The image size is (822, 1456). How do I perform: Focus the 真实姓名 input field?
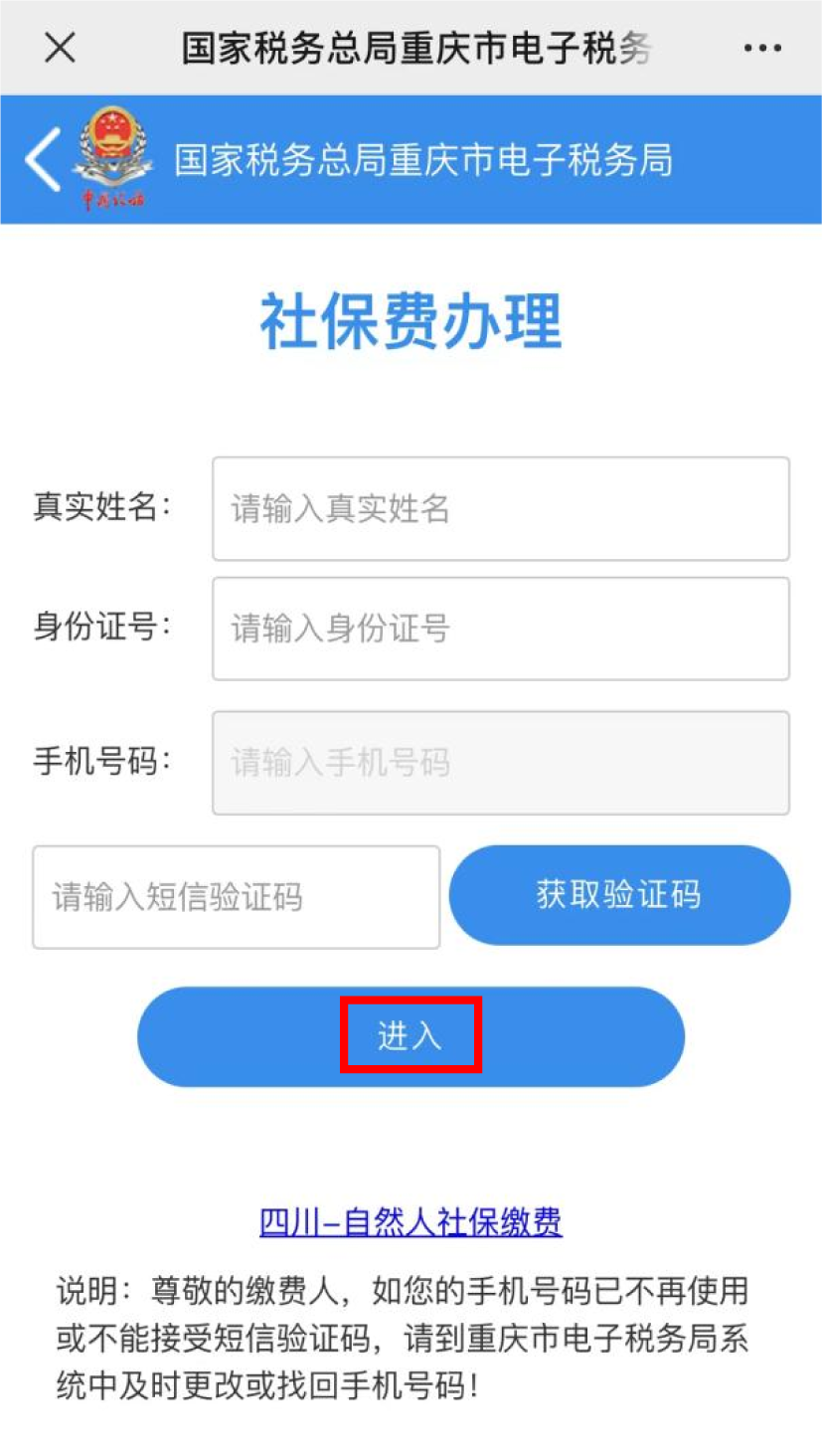(x=500, y=508)
